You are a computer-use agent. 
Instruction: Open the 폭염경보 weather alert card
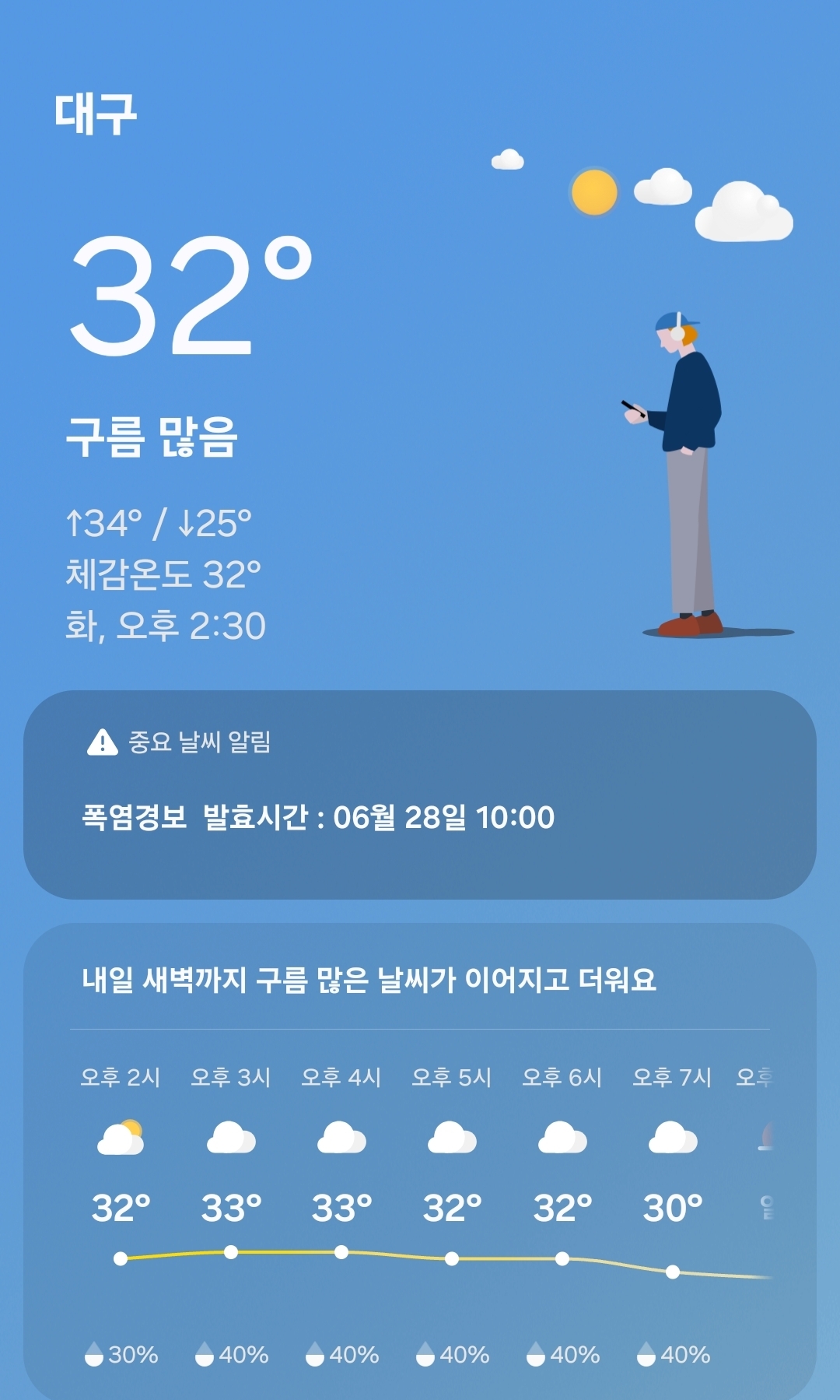coord(420,795)
